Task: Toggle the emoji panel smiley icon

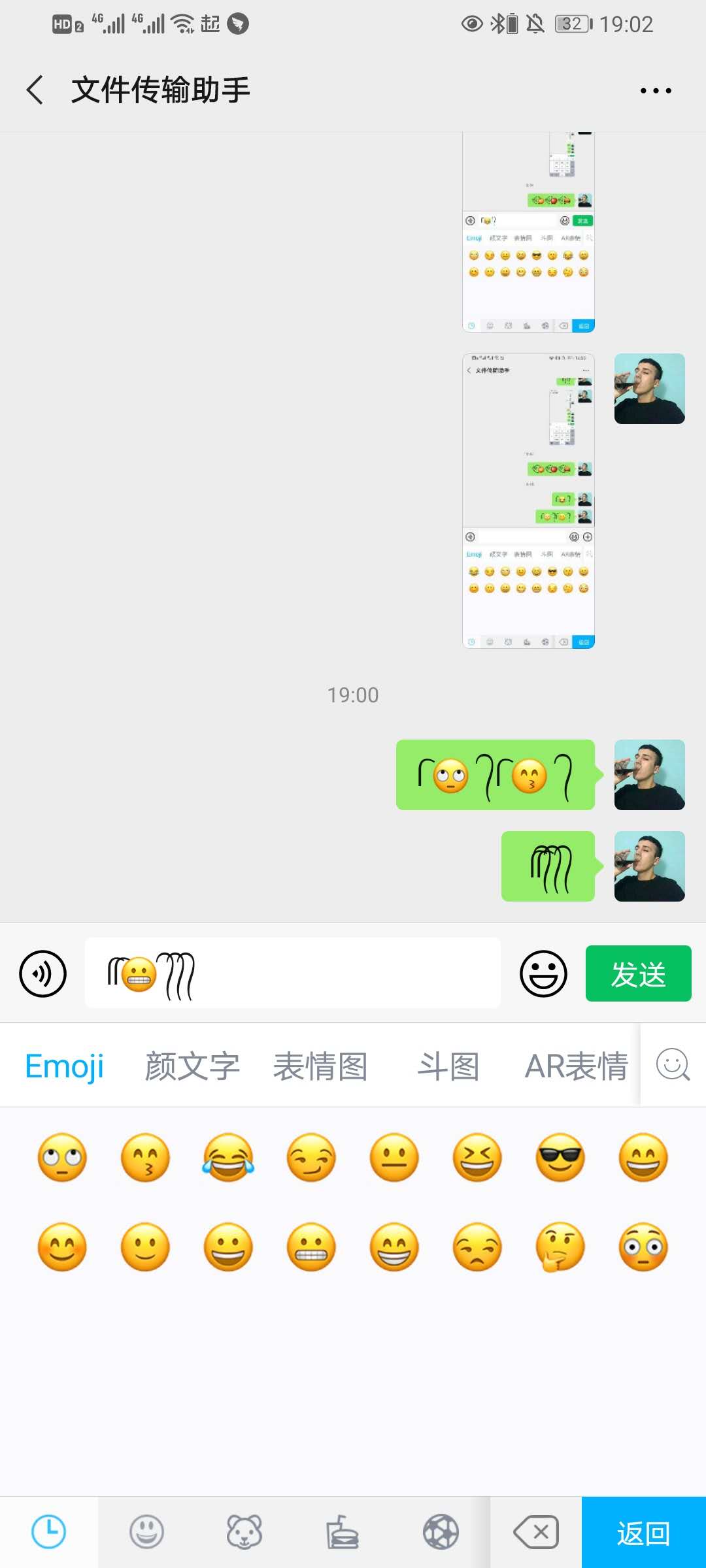Action: point(543,973)
